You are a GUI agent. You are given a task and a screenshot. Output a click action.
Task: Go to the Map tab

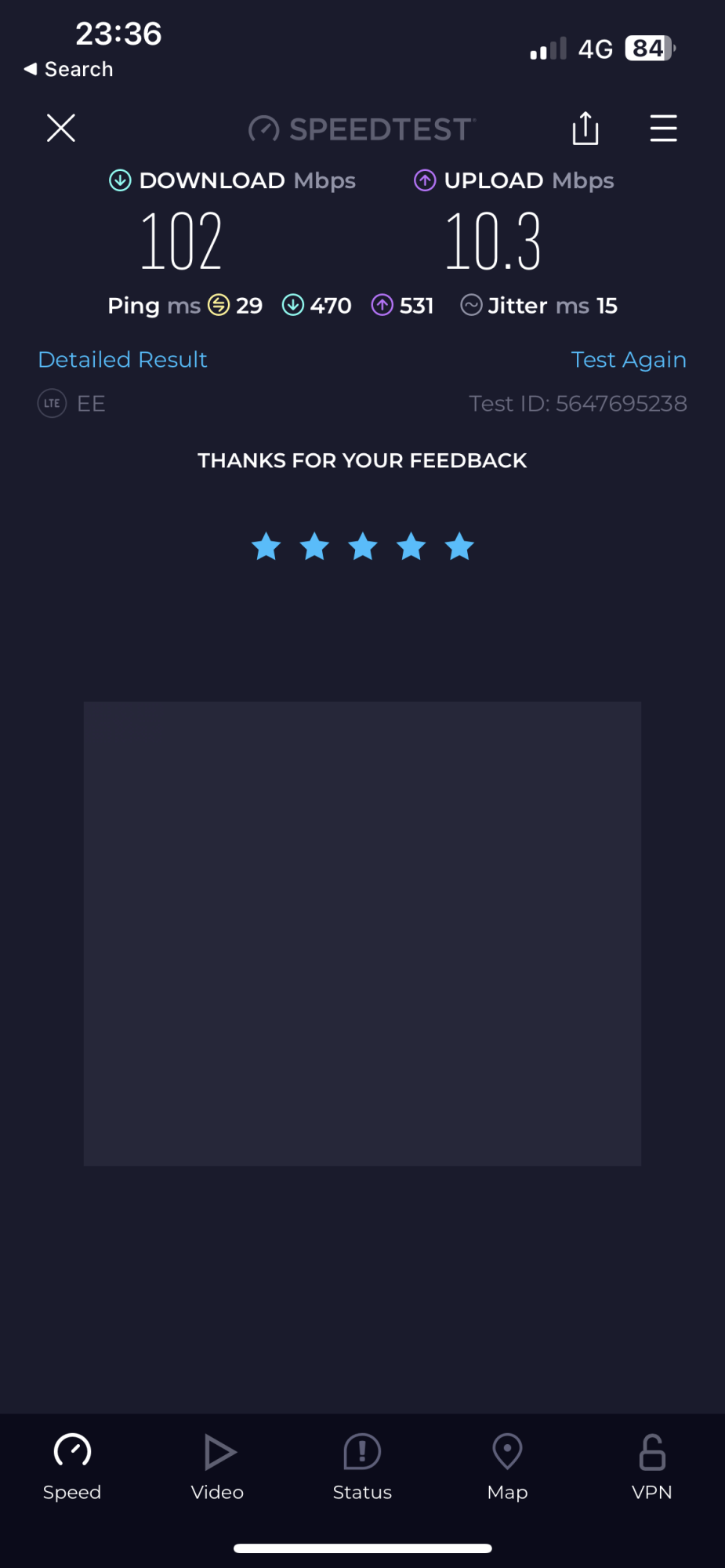[507, 1466]
